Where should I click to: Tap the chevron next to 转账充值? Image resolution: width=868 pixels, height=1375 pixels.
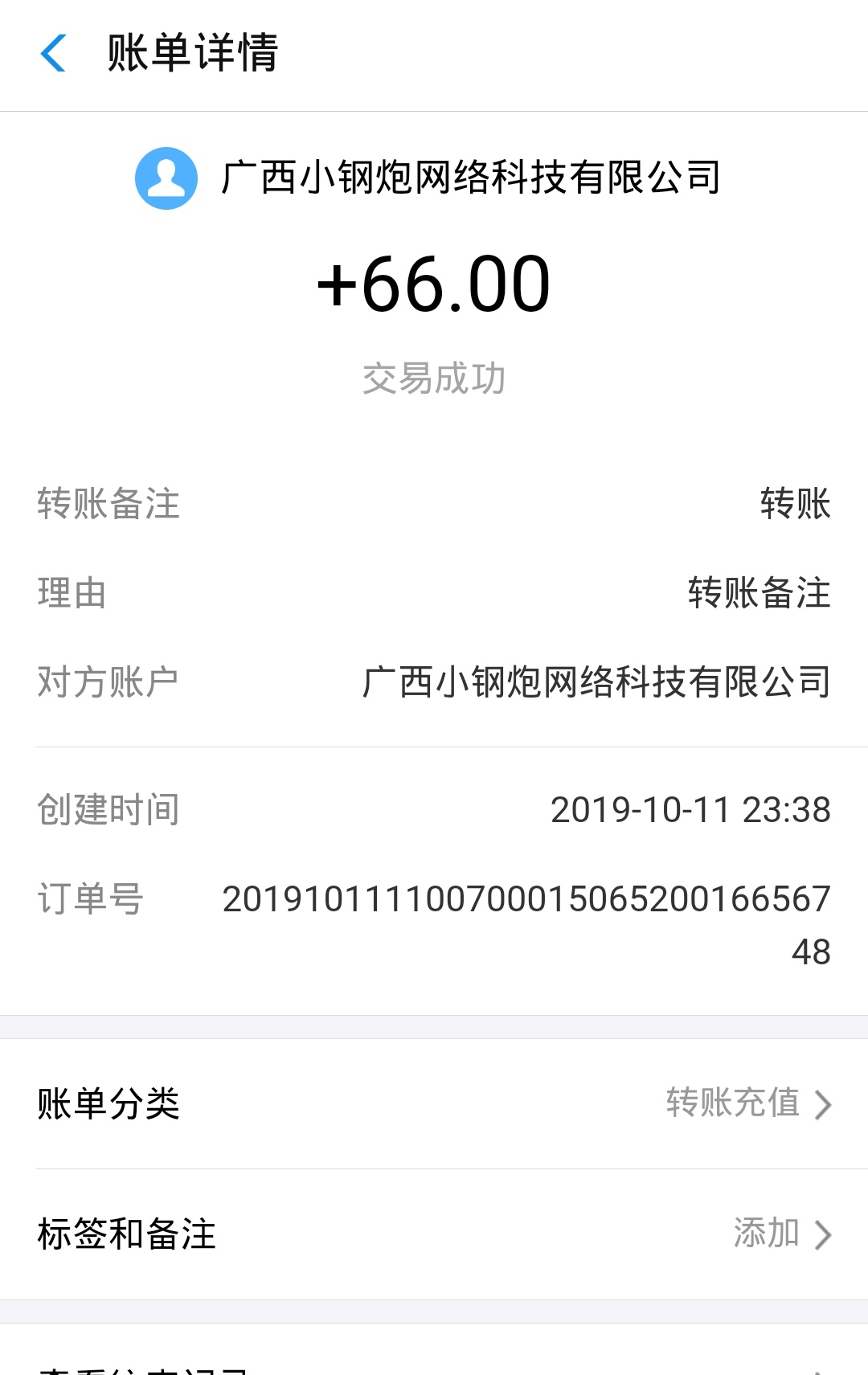pyautogui.click(x=823, y=1105)
